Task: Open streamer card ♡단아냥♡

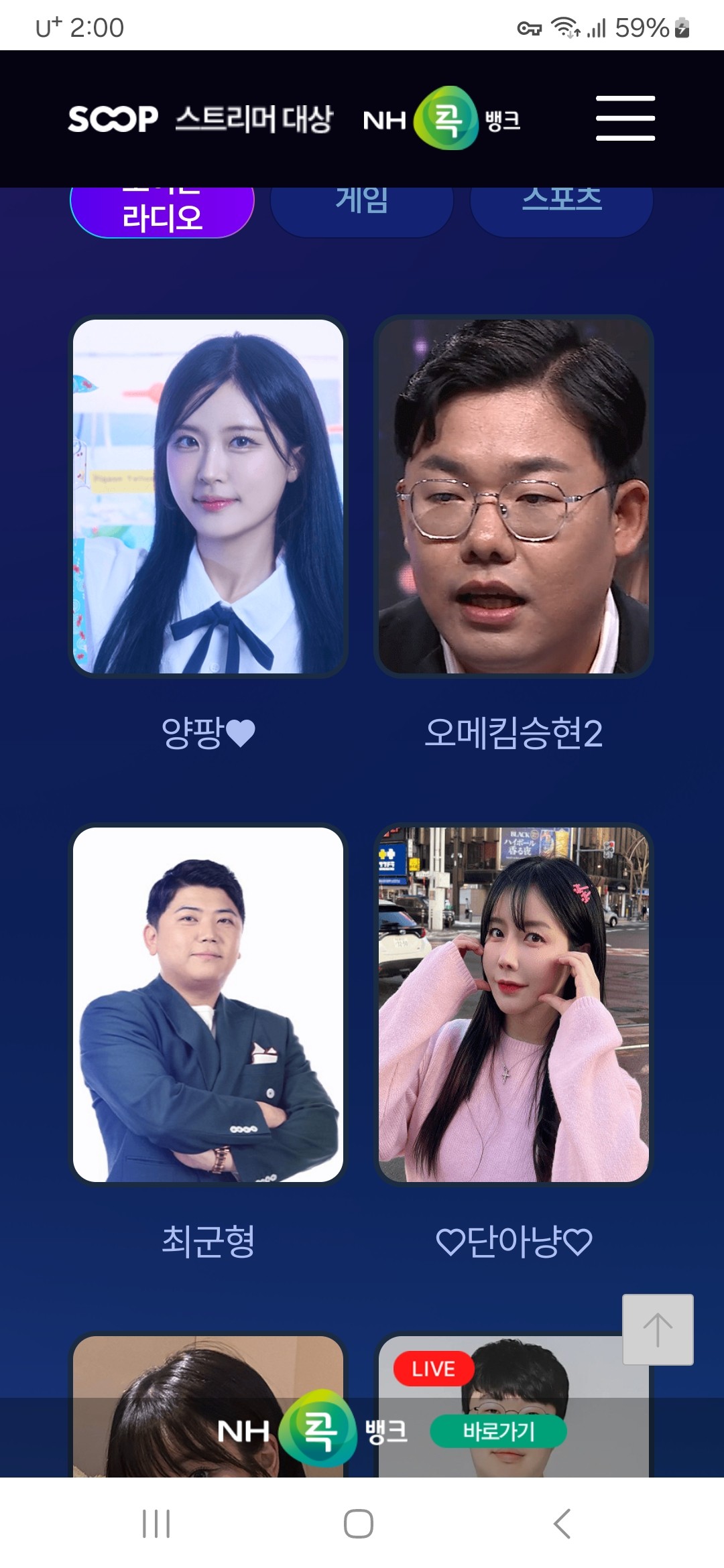Action: click(514, 1004)
